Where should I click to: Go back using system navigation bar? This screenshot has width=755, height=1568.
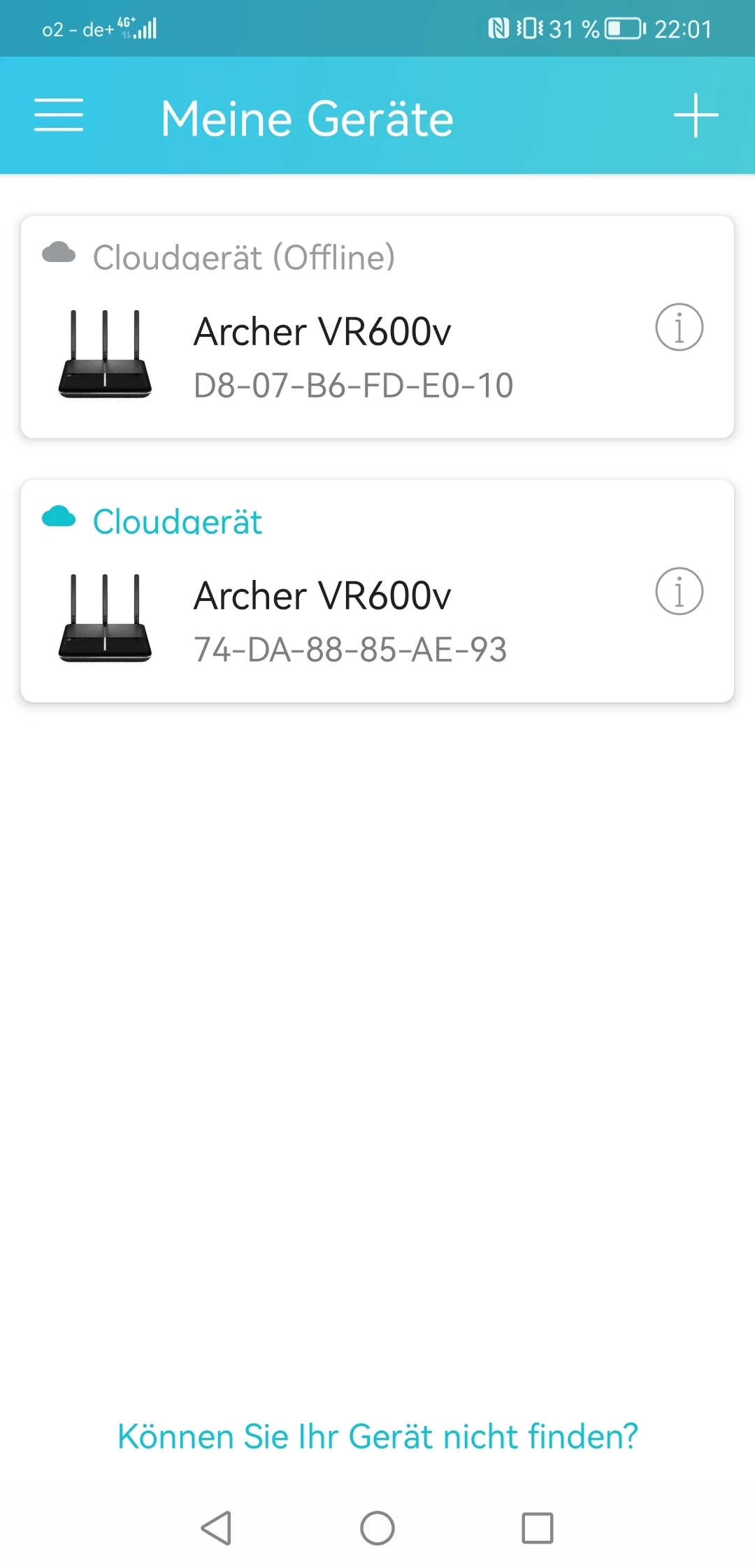point(216,1527)
